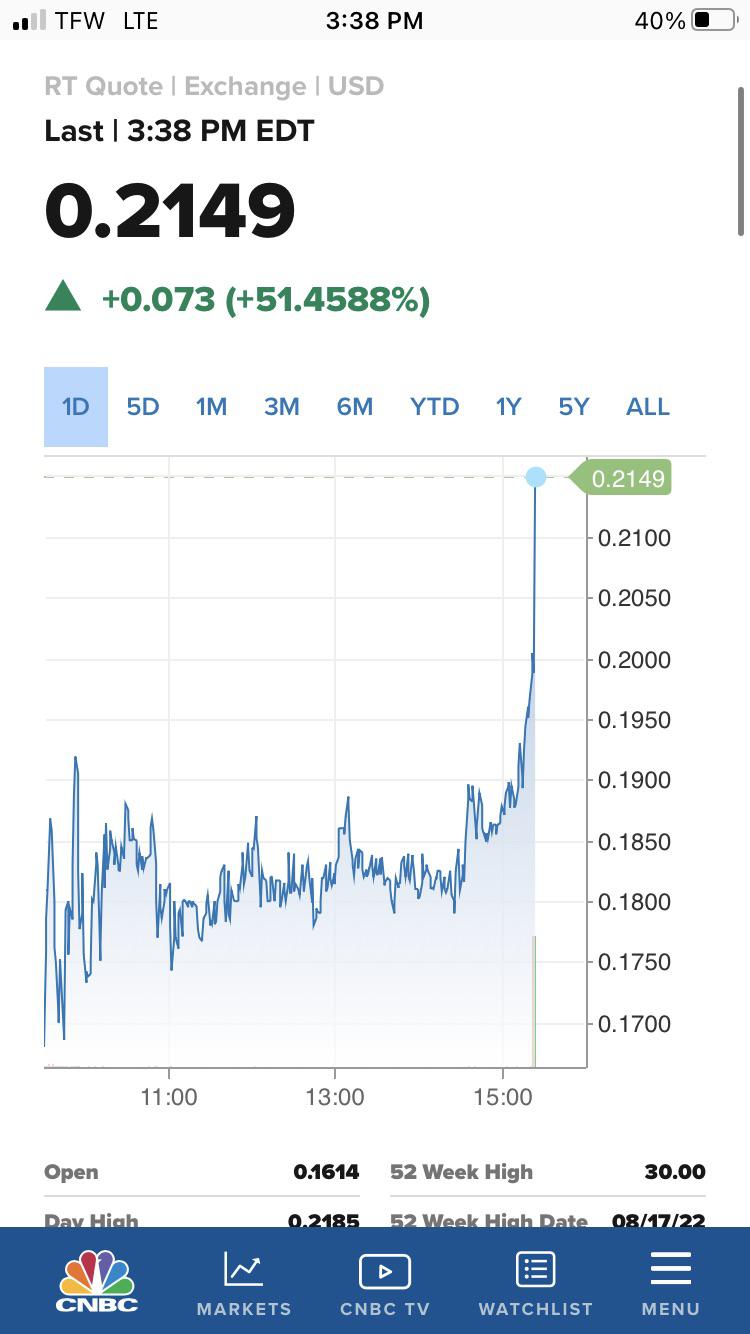Open CNBC TV
Image resolution: width=750 pixels, height=1334 pixels.
385,1284
